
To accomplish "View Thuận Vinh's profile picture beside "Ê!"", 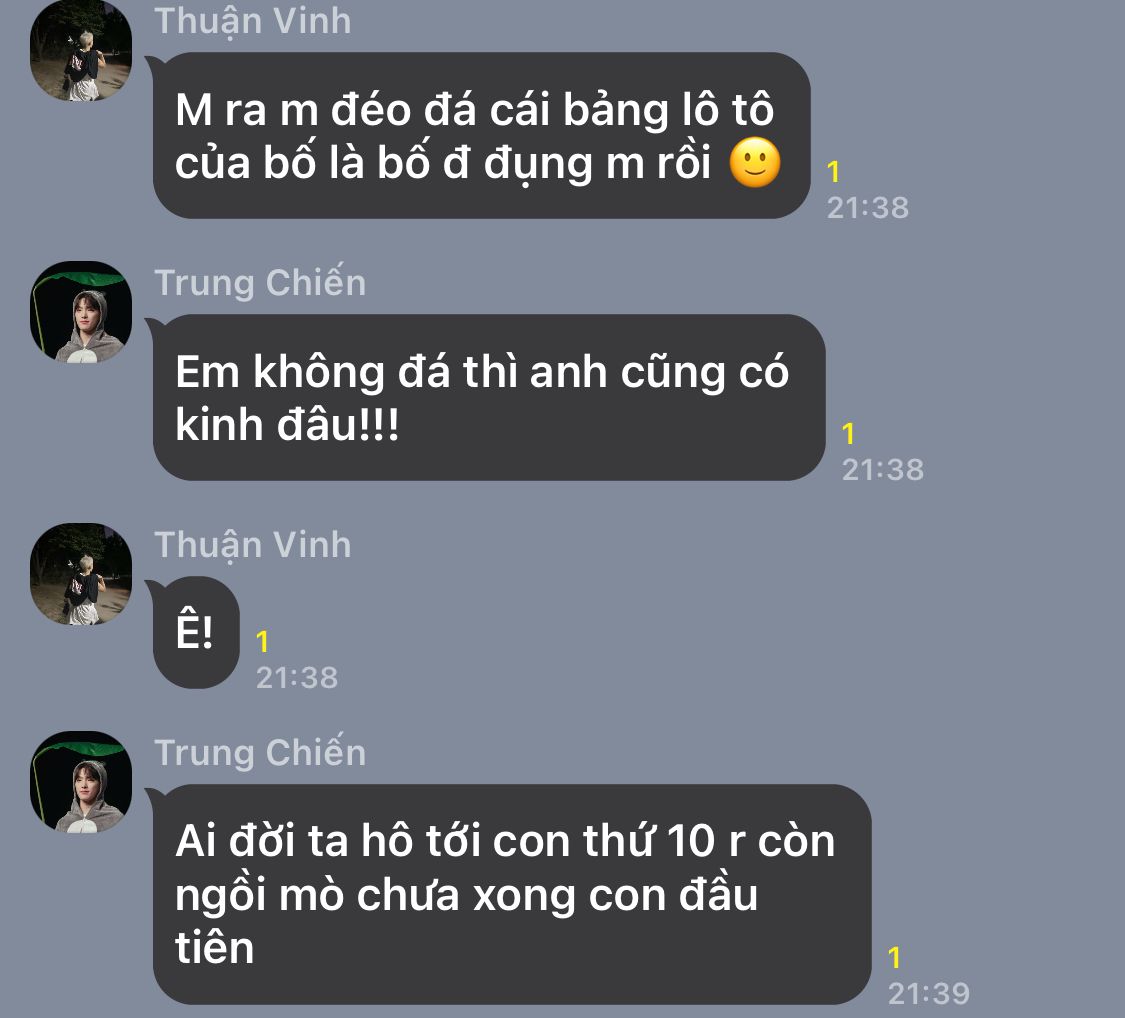I will [81, 573].
